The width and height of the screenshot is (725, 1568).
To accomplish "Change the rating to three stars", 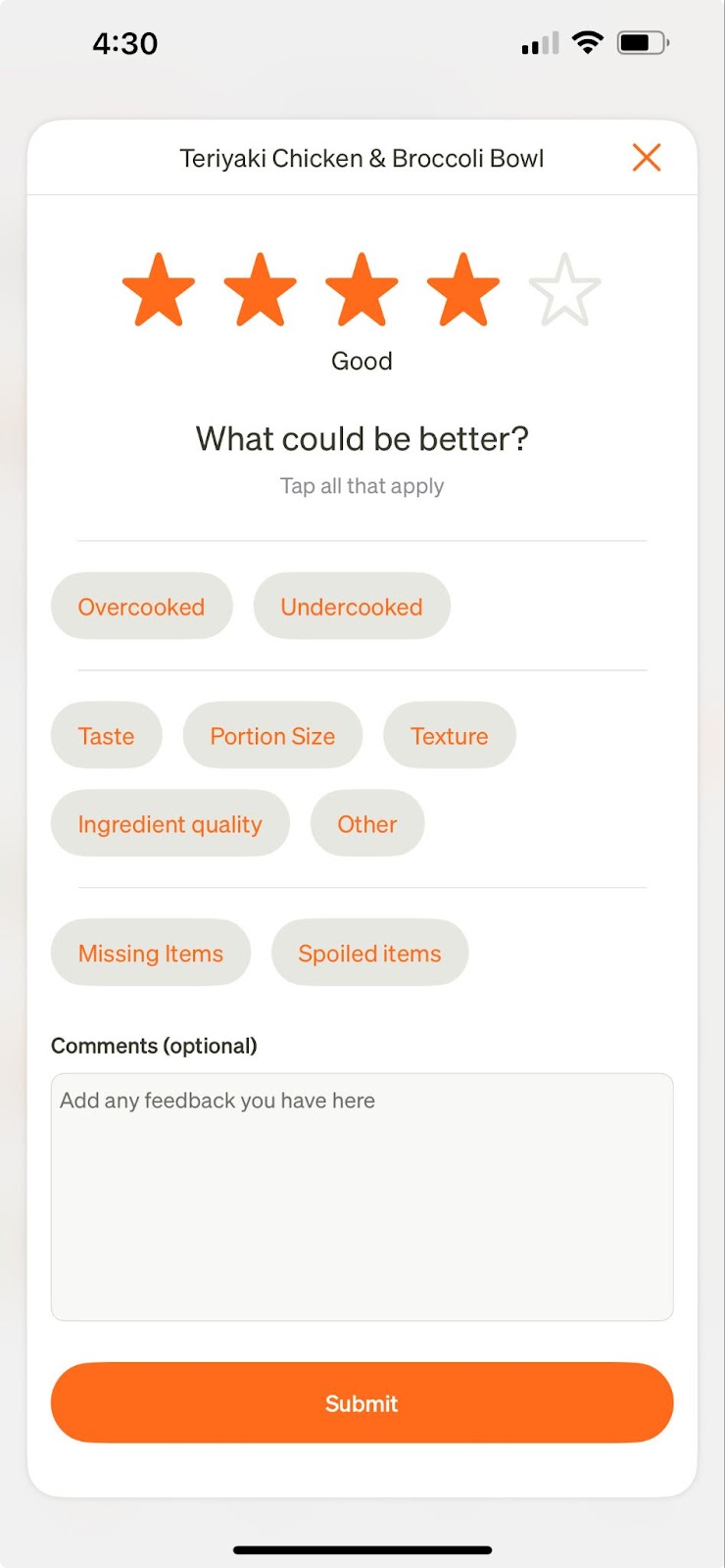I will (362, 290).
